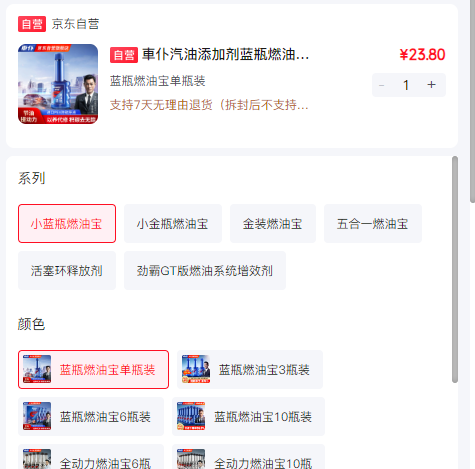Select the 蓝瓶燃油宝3瓶装 variant
Viewport: 475px width, 469px height.
(x=250, y=369)
